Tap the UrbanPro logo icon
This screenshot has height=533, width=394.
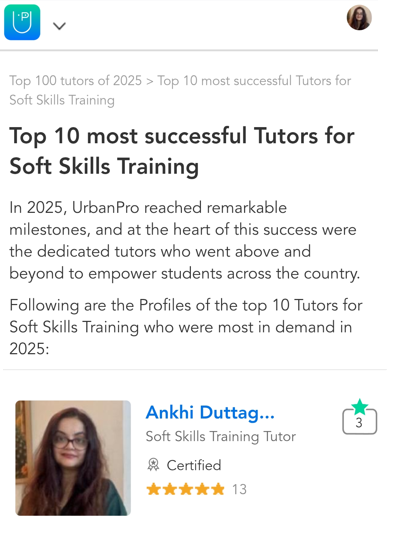click(22, 22)
